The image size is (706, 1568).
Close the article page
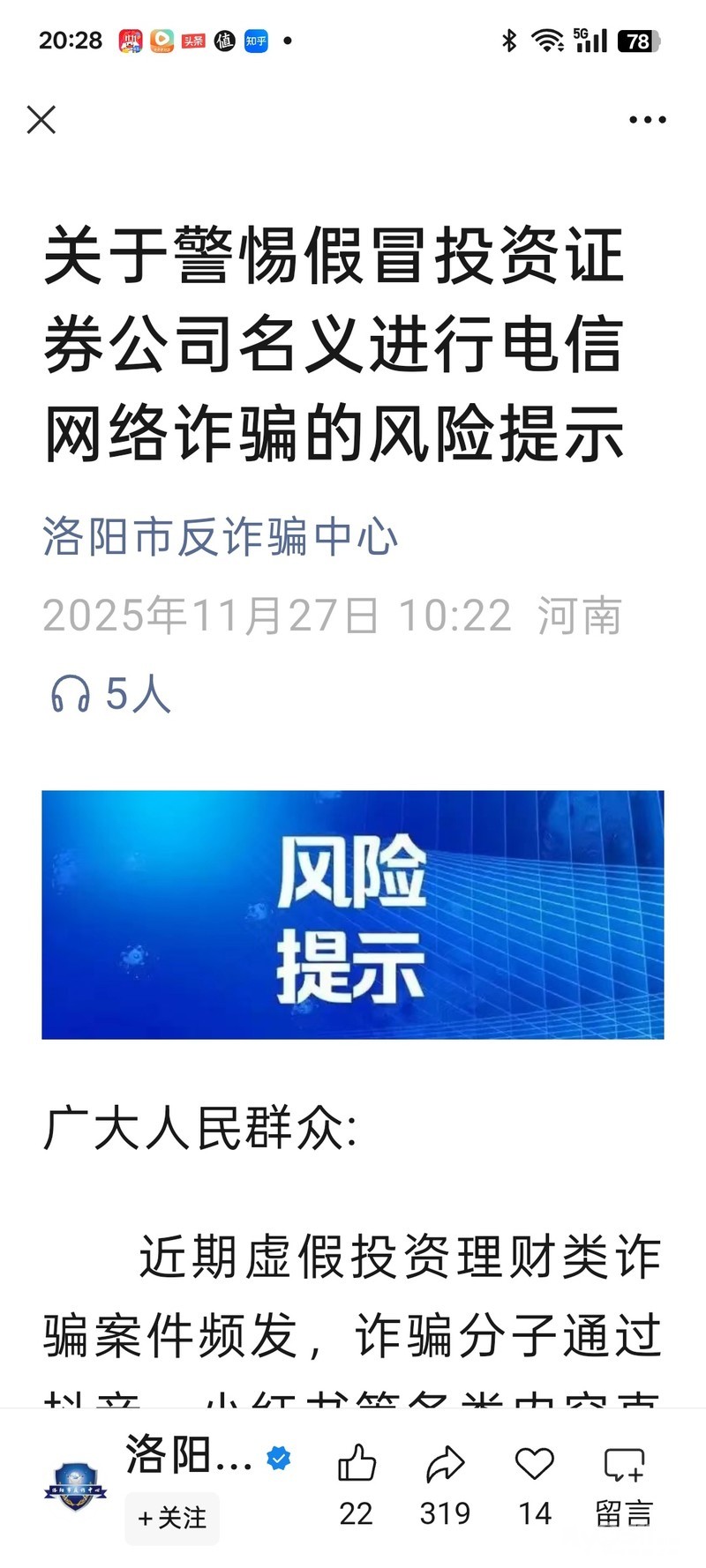tap(41, 119)
